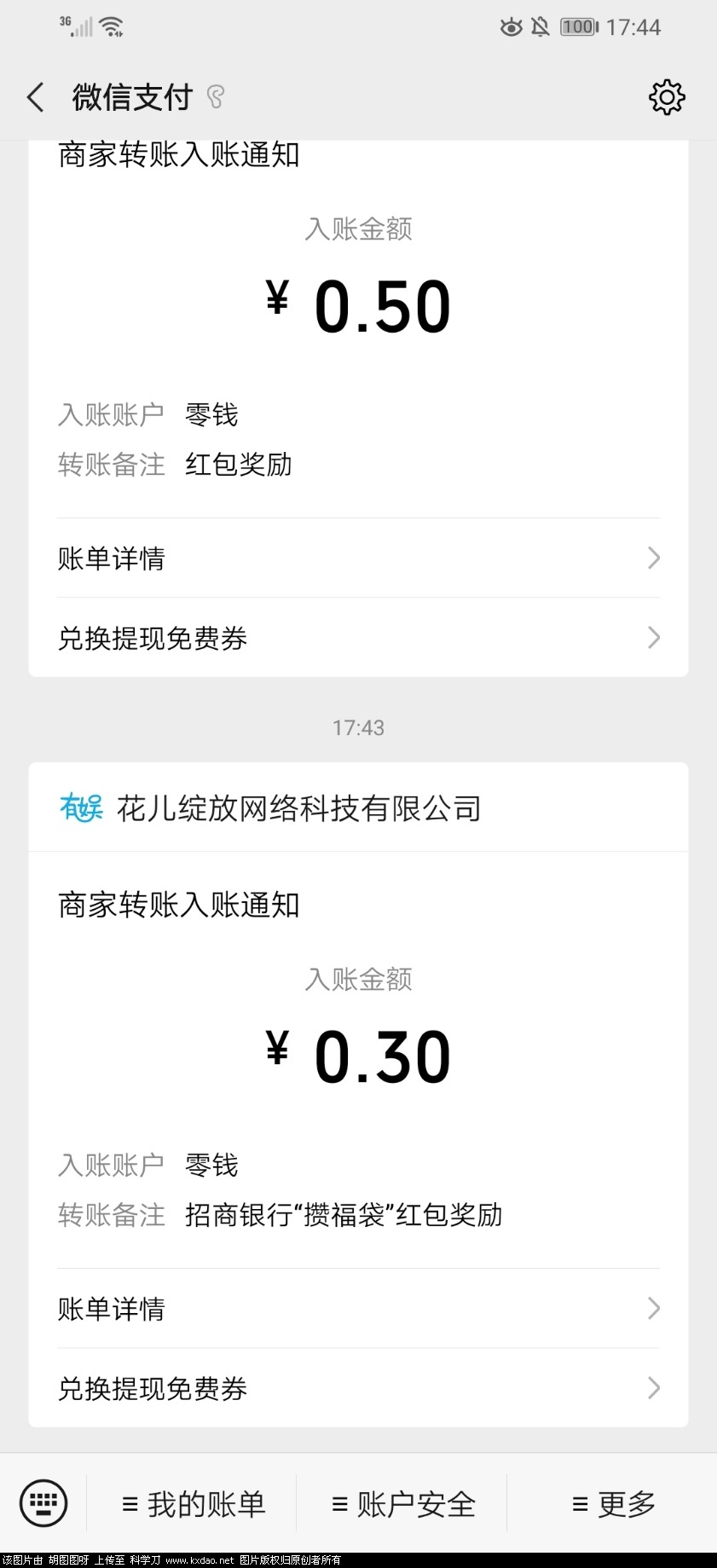Image resolution: width=717 pixels, height=1568 pixels.
Task: Tap the 17:43 timestamp between messages
Action: (x=358, y=727)
